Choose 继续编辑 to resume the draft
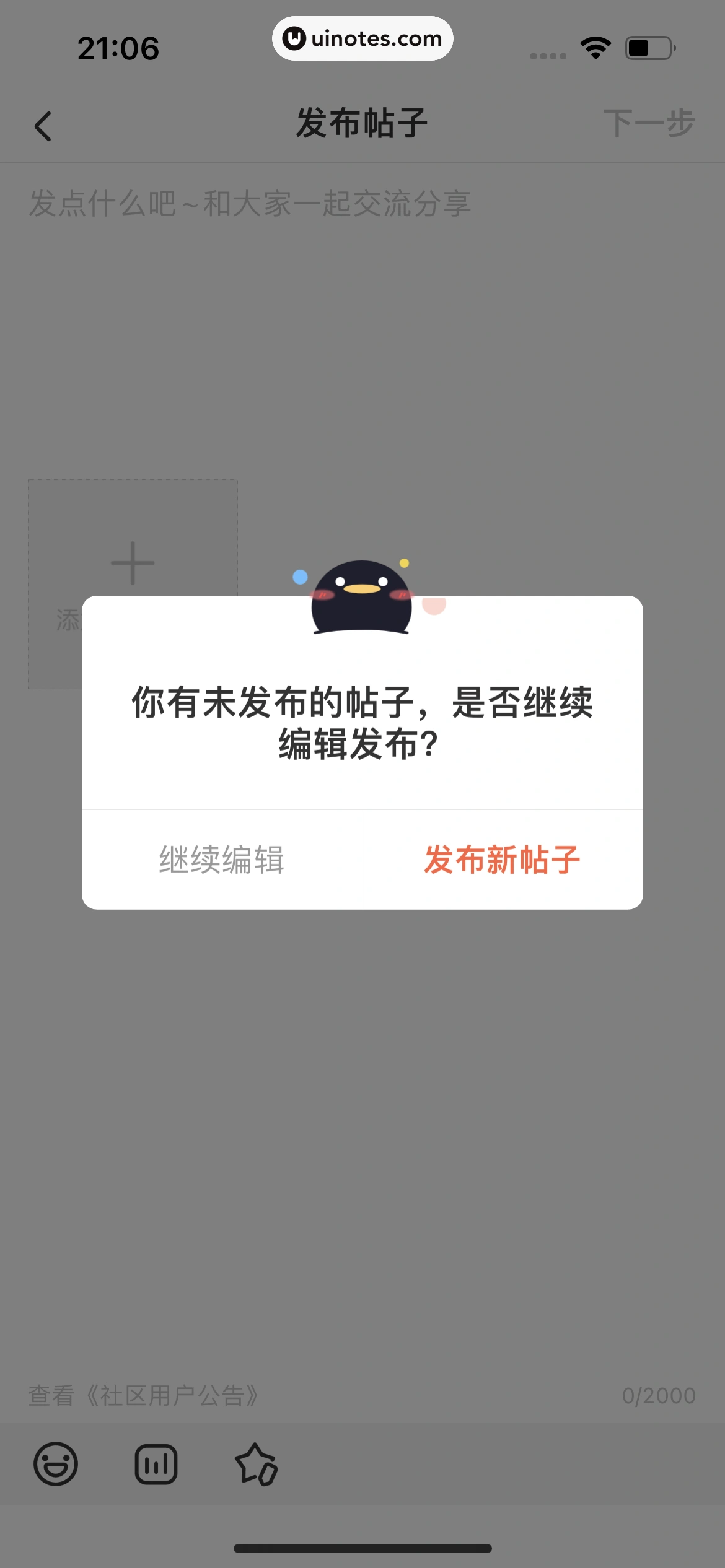The height and width of the screenshot is (1568, 725). pyautogui.click(x=221, y=860)
